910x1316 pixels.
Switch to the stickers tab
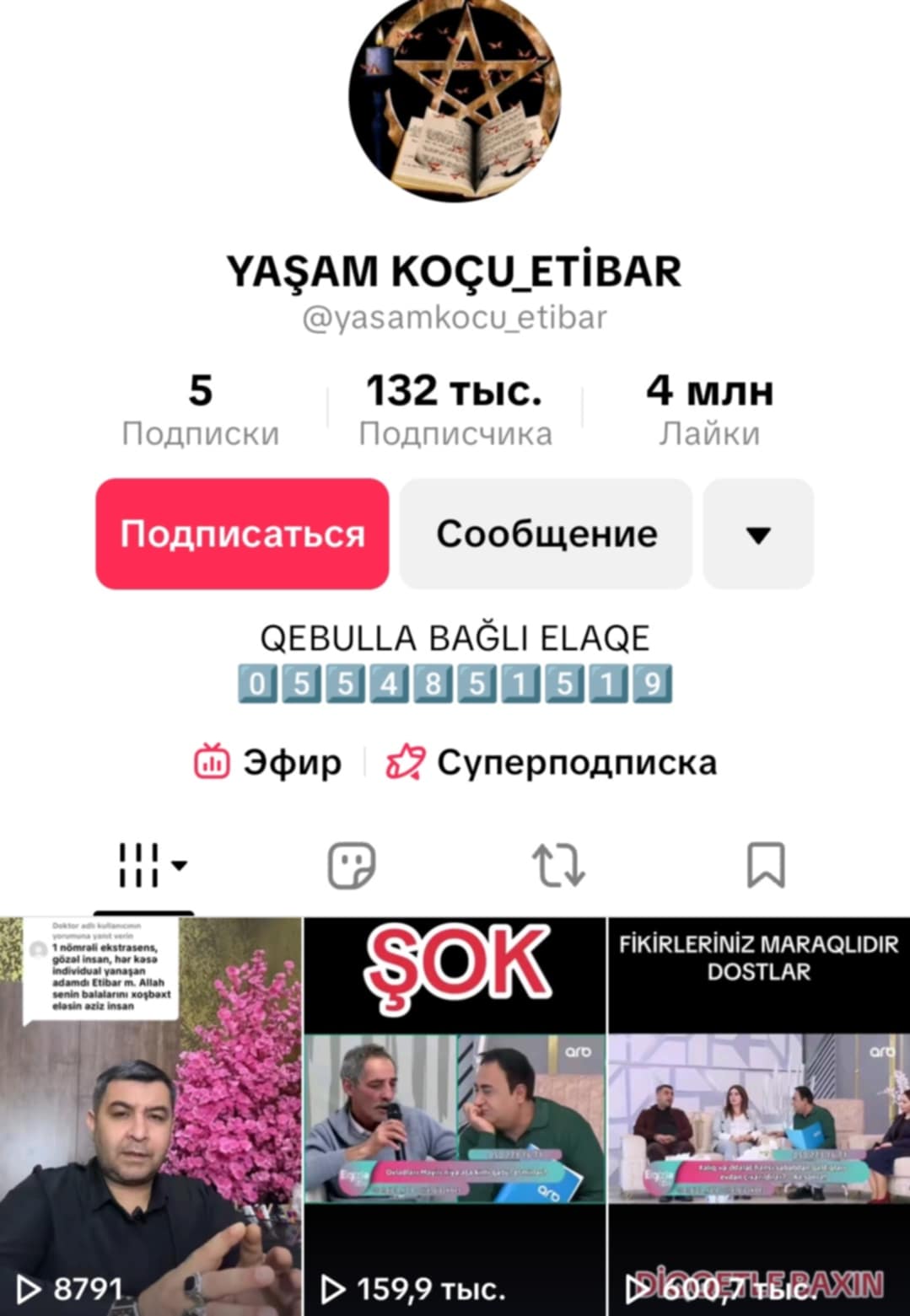[351, 865]
